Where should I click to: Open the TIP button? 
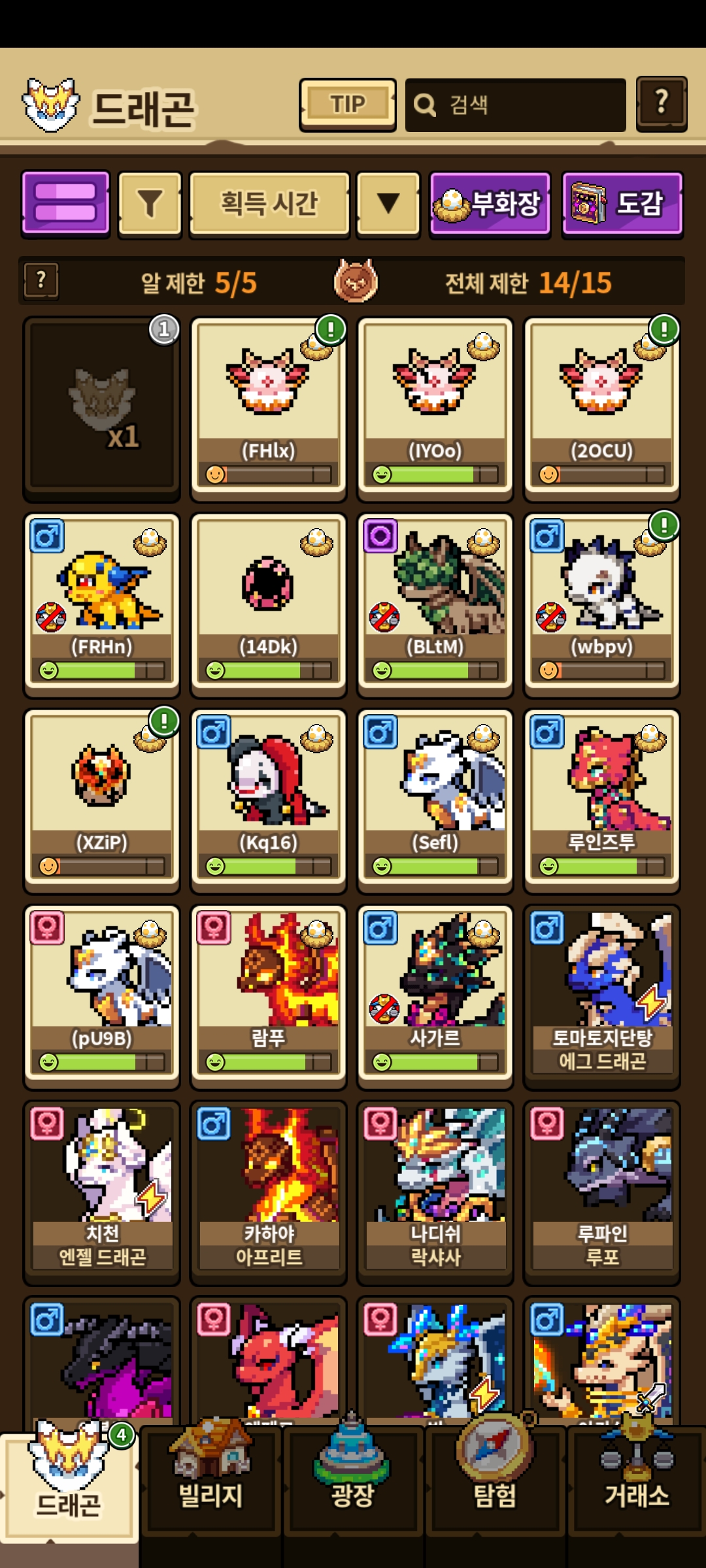pos(348,105)
